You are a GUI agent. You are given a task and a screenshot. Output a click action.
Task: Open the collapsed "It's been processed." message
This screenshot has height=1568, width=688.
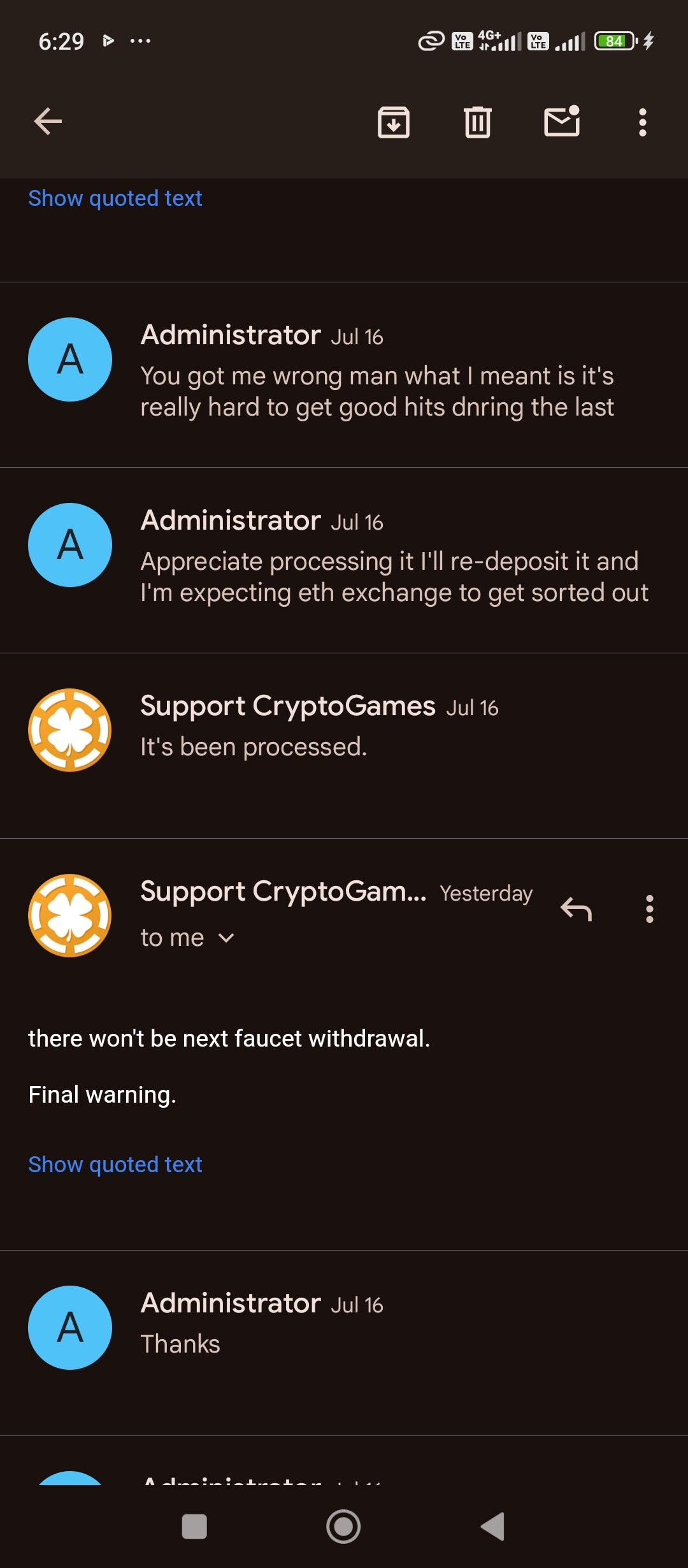pos(344,746)
